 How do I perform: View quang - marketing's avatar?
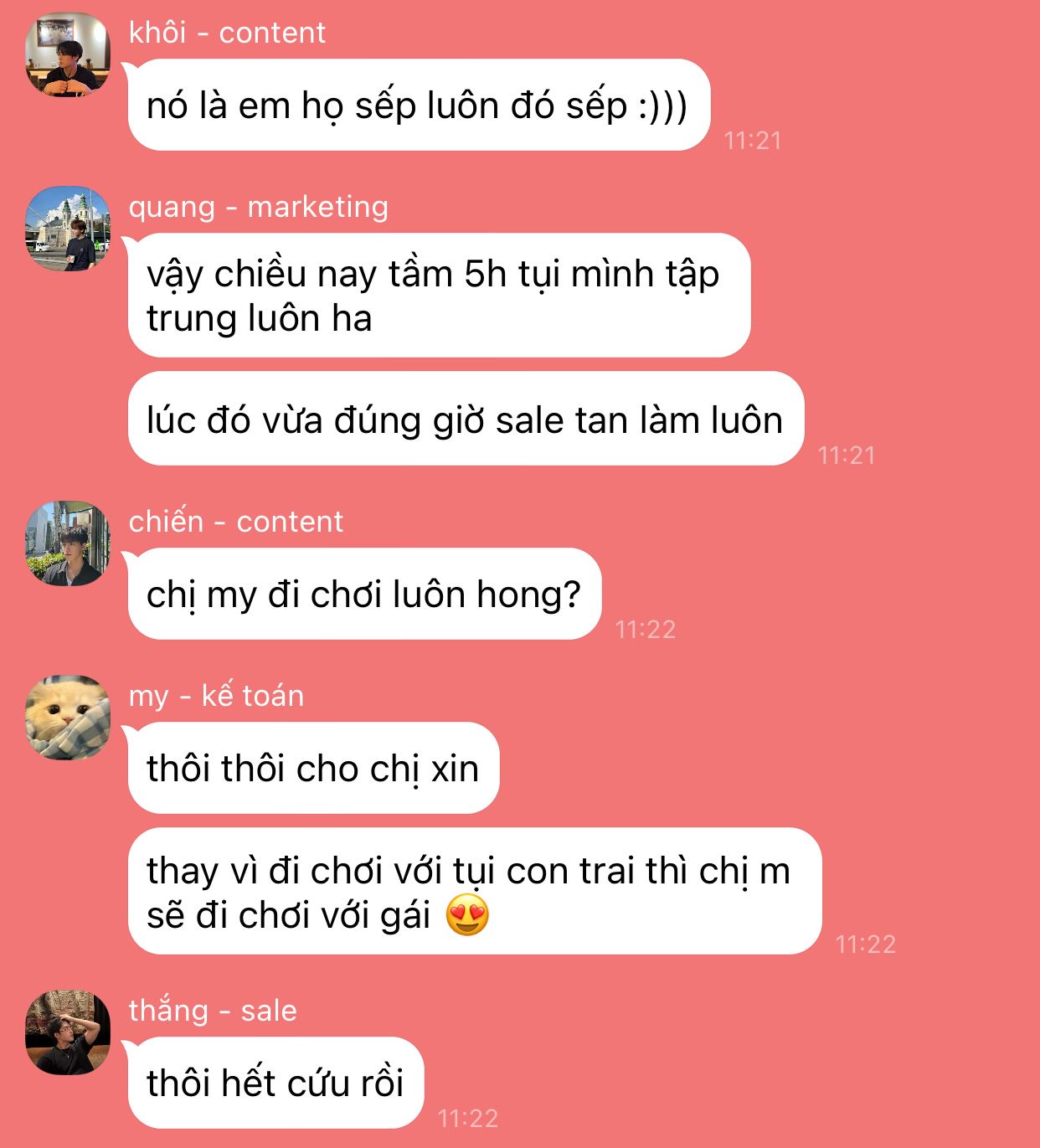(68, 229)
